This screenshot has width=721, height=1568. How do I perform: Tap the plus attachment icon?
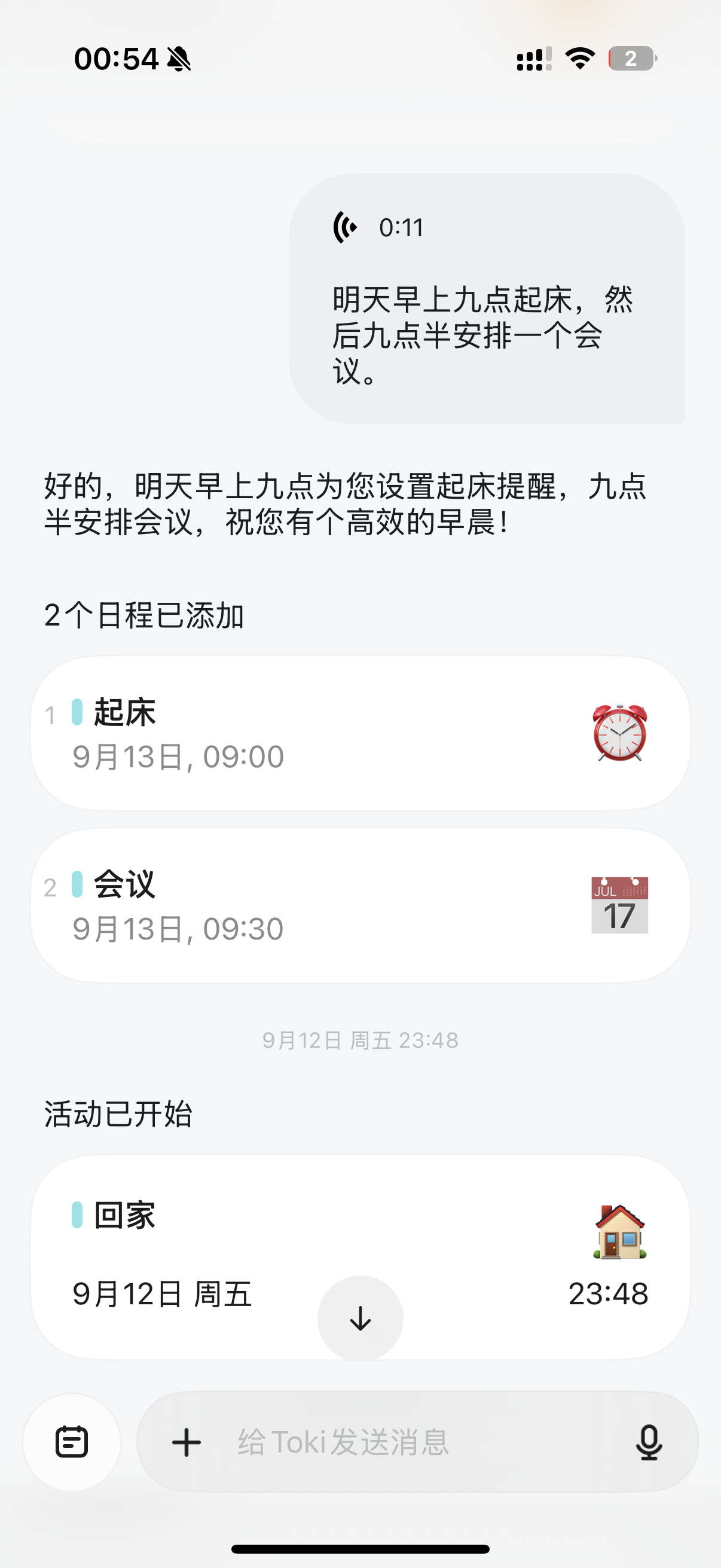click(x=186, y=1442)
